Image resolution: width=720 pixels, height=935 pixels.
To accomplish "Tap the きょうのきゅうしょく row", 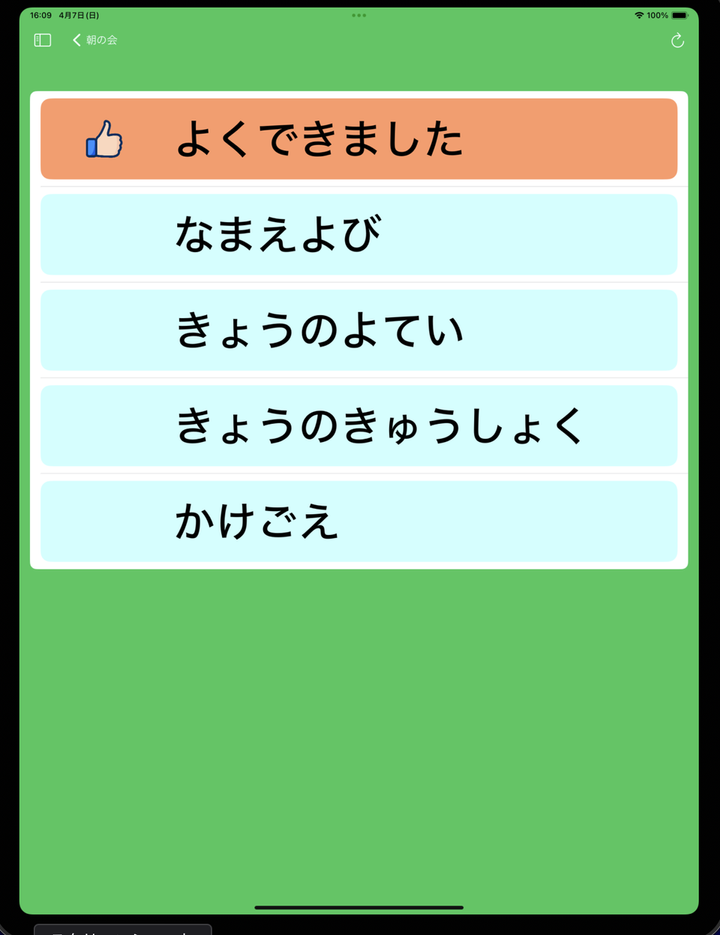I will click(359, 426).
